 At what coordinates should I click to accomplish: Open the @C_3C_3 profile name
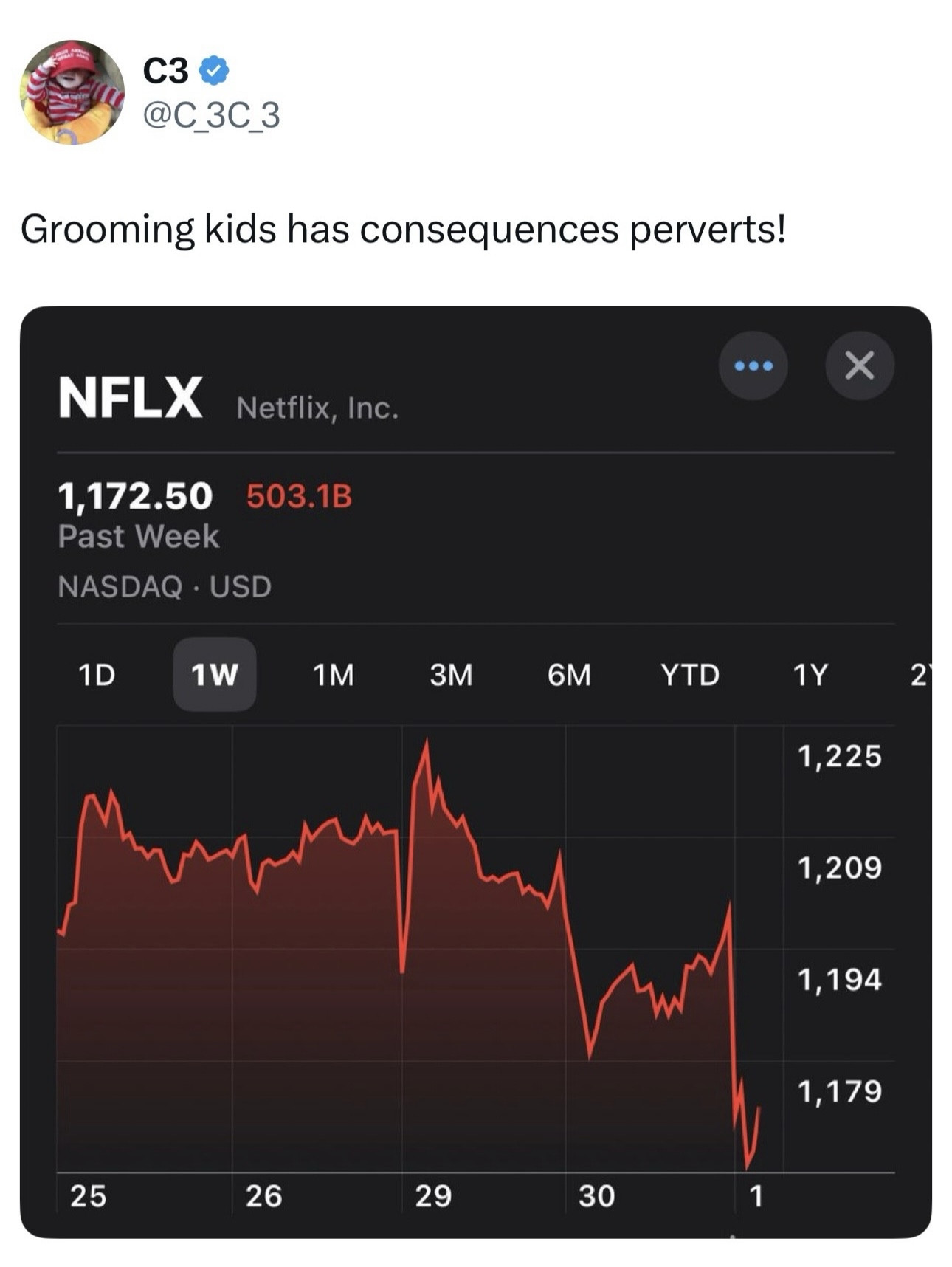coord(165,71)
